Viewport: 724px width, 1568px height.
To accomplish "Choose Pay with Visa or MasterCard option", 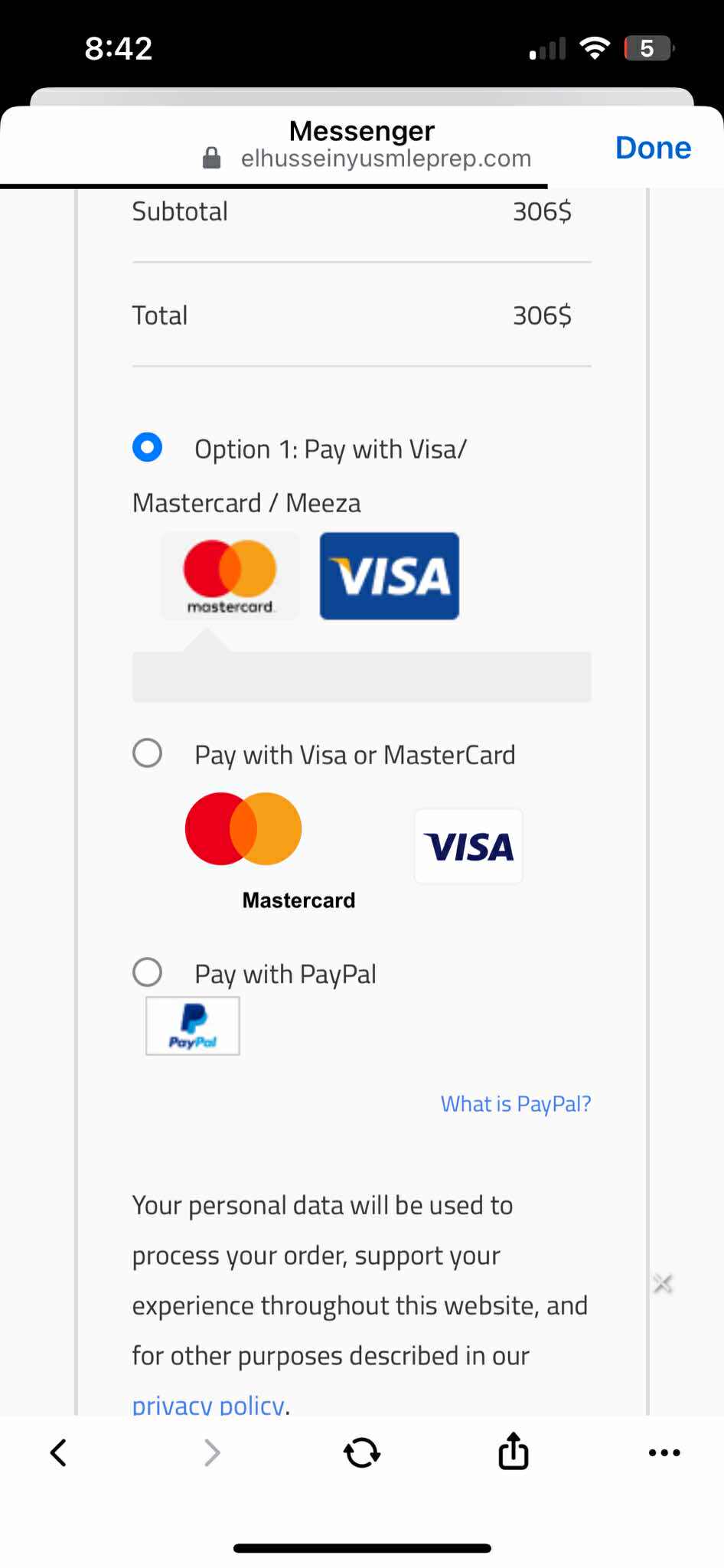I will pos(147,753).
